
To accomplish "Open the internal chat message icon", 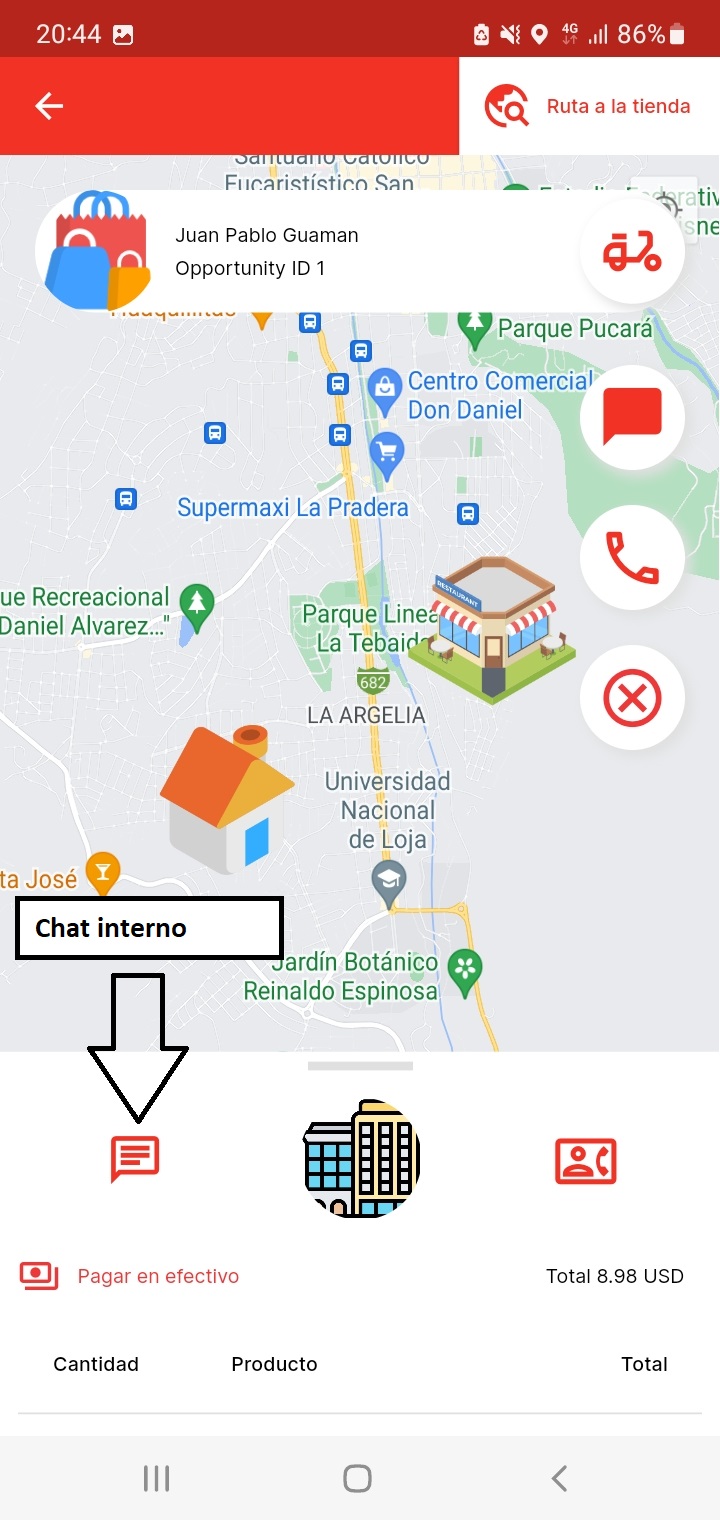I will (135, 1160).
